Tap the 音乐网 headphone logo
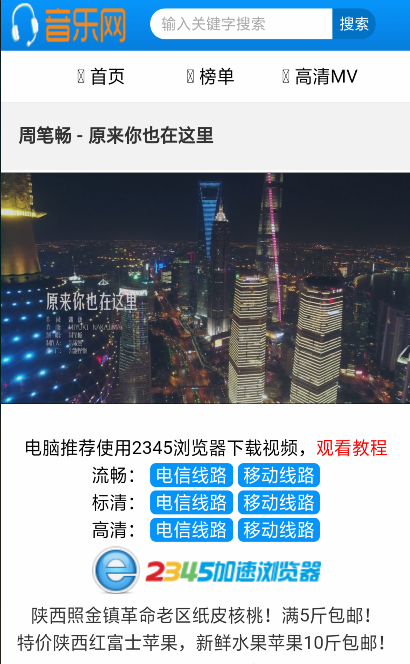 (x=69, y=25)
